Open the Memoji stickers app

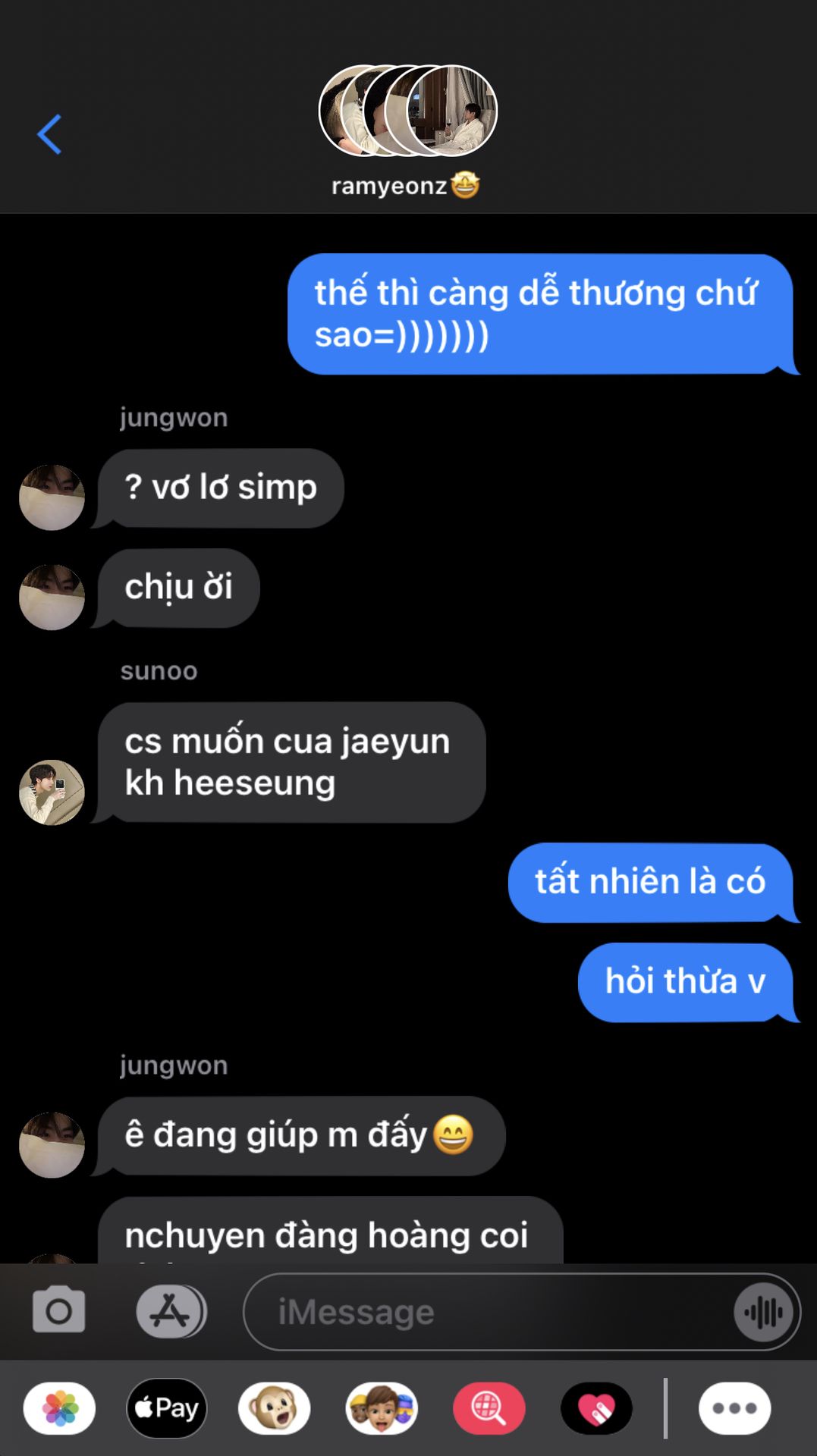382,1408
